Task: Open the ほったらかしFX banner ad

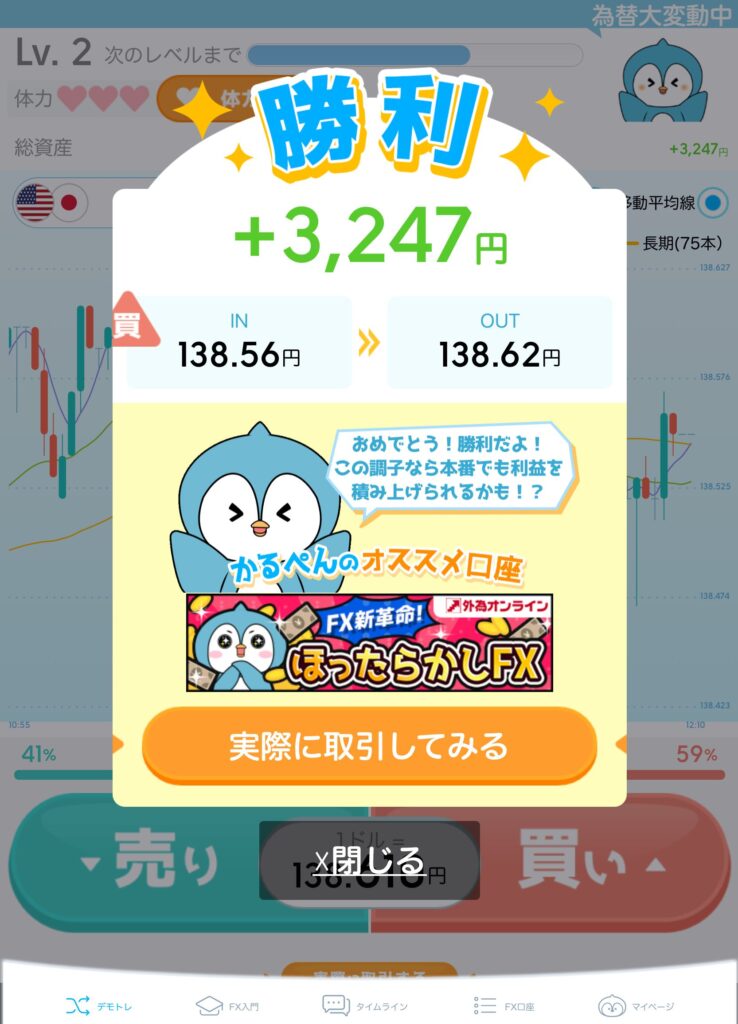Action: pyautogui.click(x=369, y=643)
